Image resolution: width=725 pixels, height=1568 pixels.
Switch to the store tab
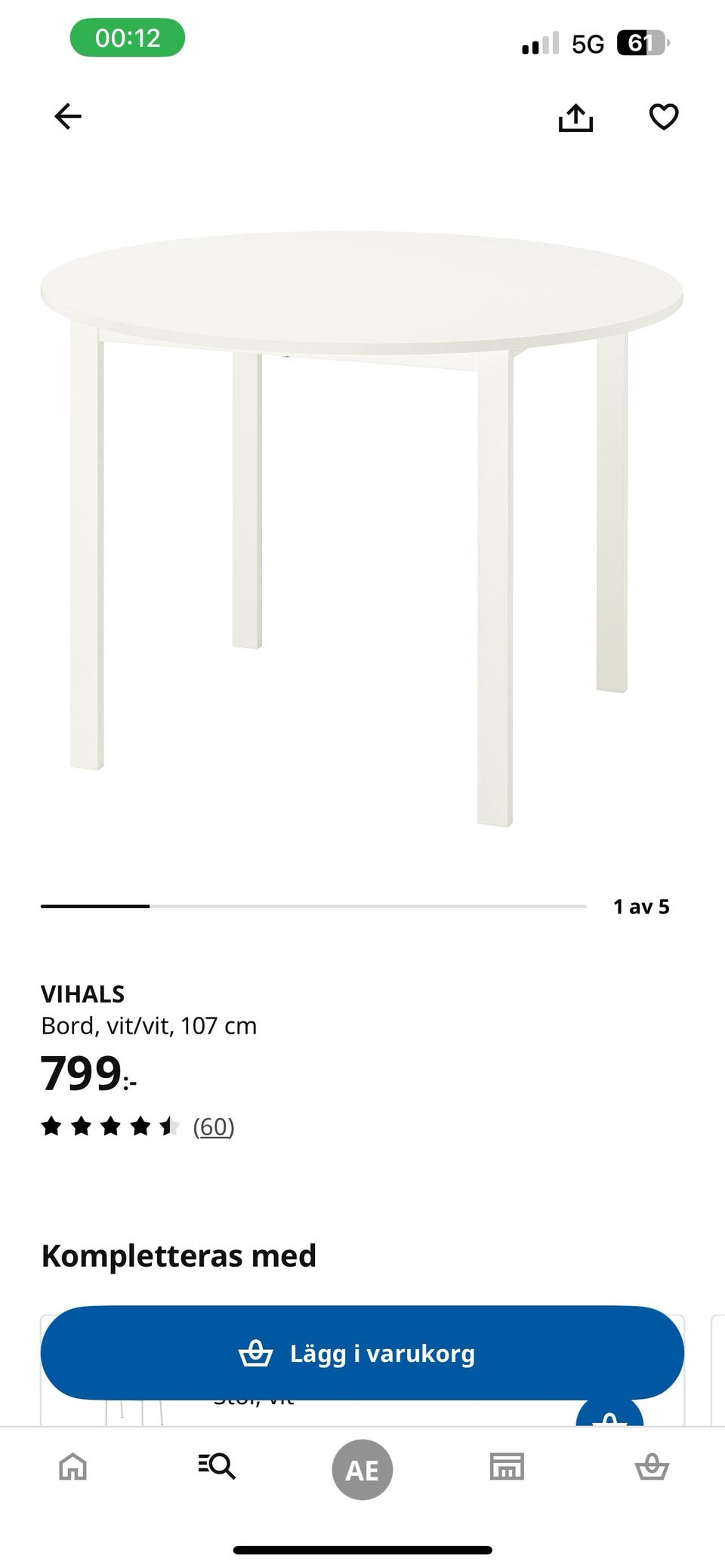pyautogui.click(x=507, y=1466)
